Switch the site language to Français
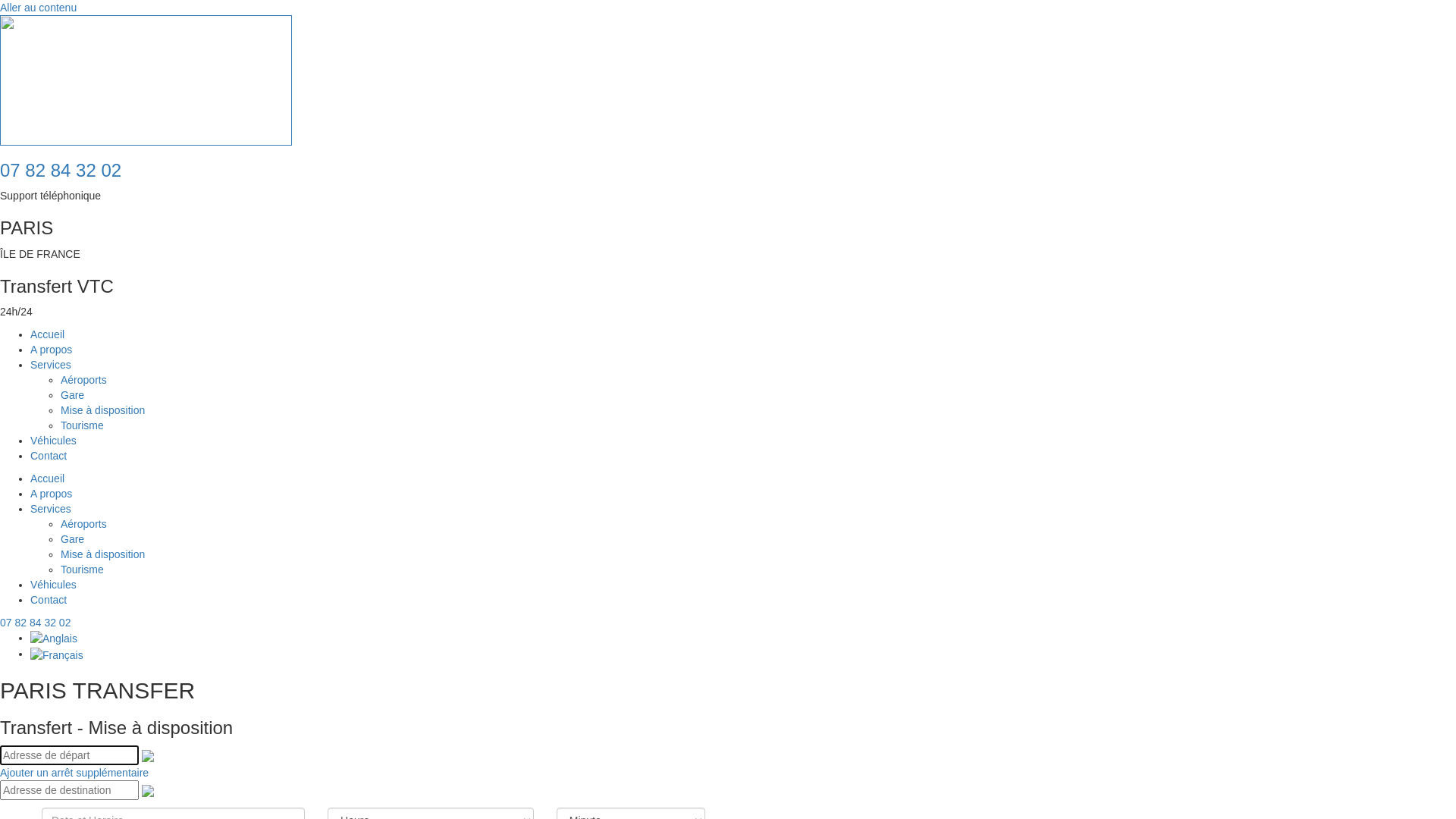1456x819 pixels. pyautogui.click(x=57, y=655)
